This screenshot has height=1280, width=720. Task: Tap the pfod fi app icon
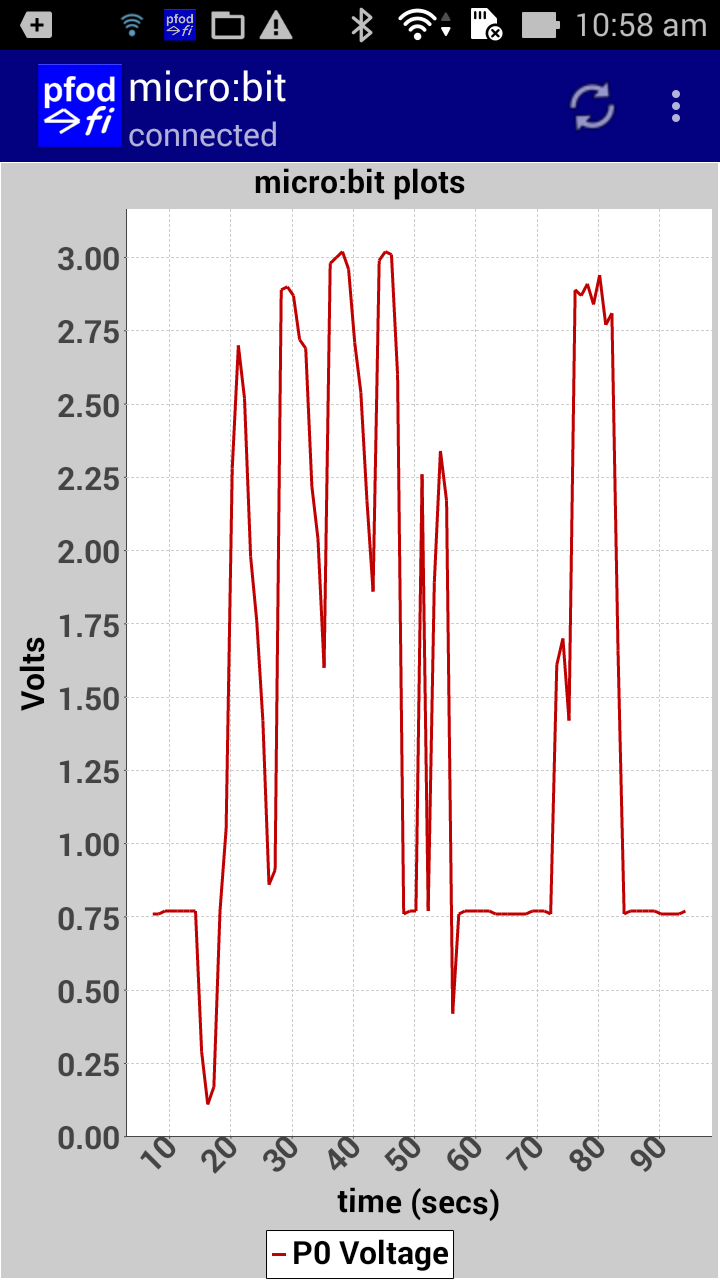coord(80,106)
